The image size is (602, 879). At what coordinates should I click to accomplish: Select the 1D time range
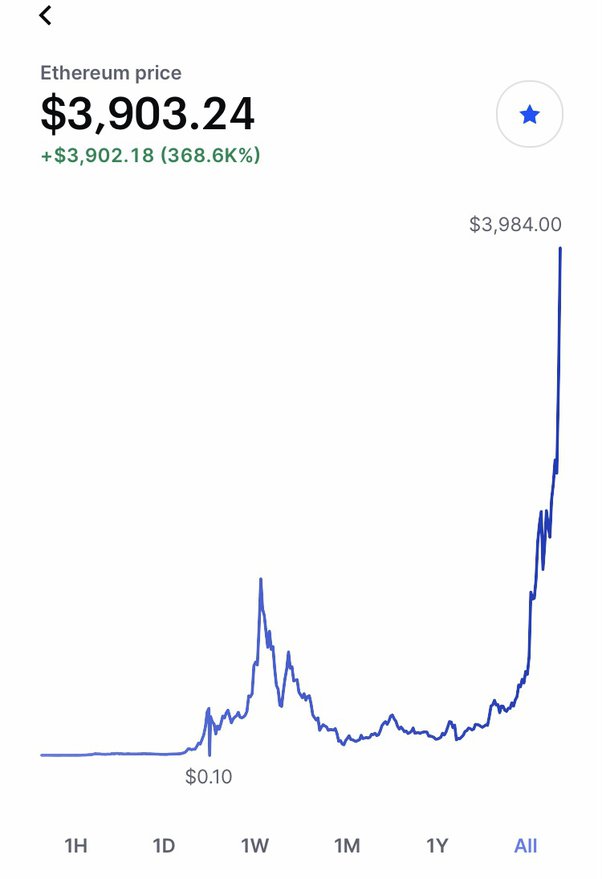point(165,846)
